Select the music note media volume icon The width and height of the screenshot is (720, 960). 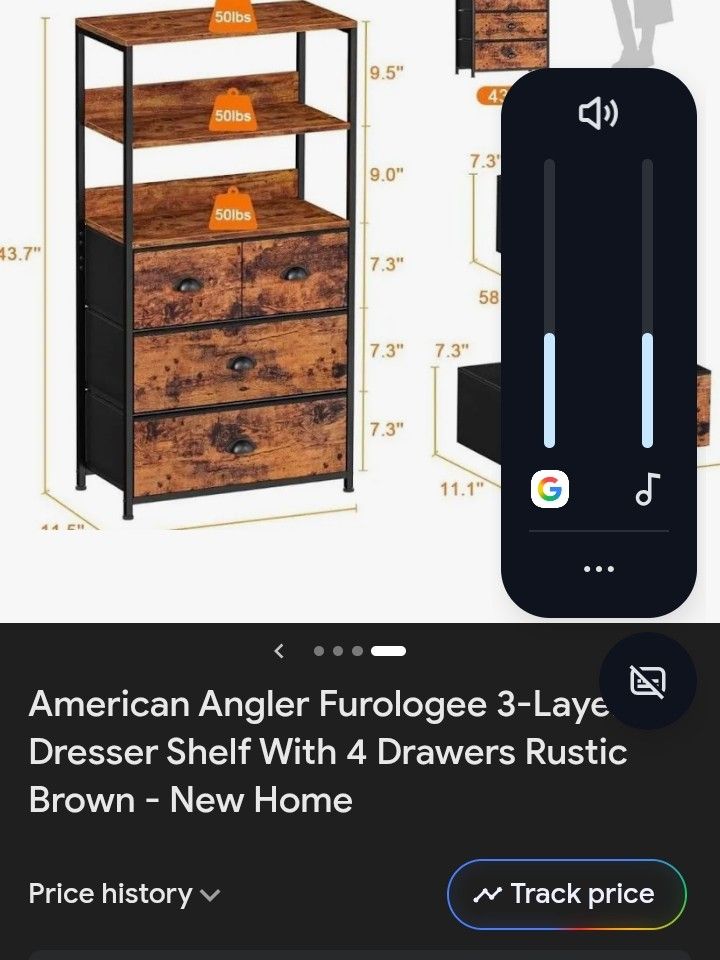[646, 489]
